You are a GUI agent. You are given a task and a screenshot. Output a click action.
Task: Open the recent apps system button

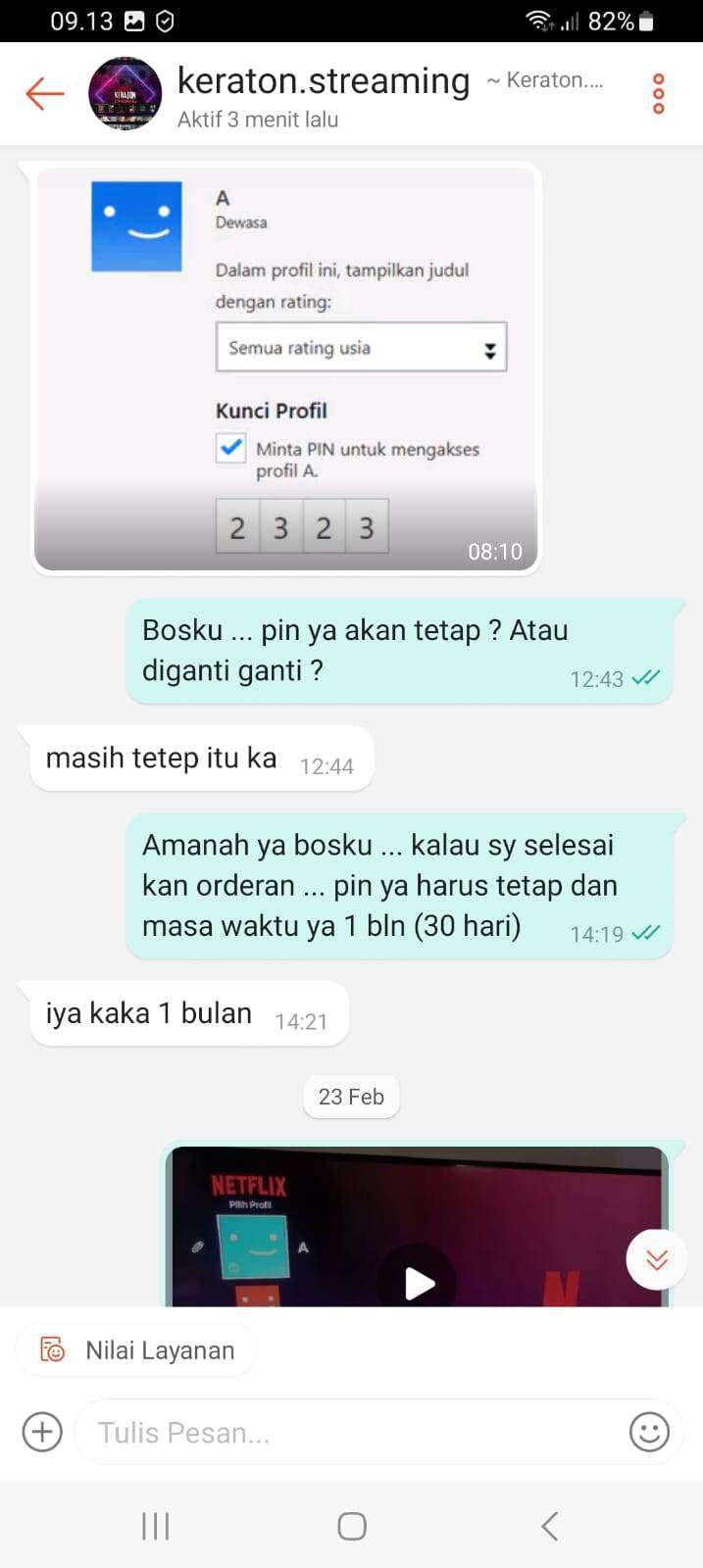pyautogui.click(x=155, y=1526)
